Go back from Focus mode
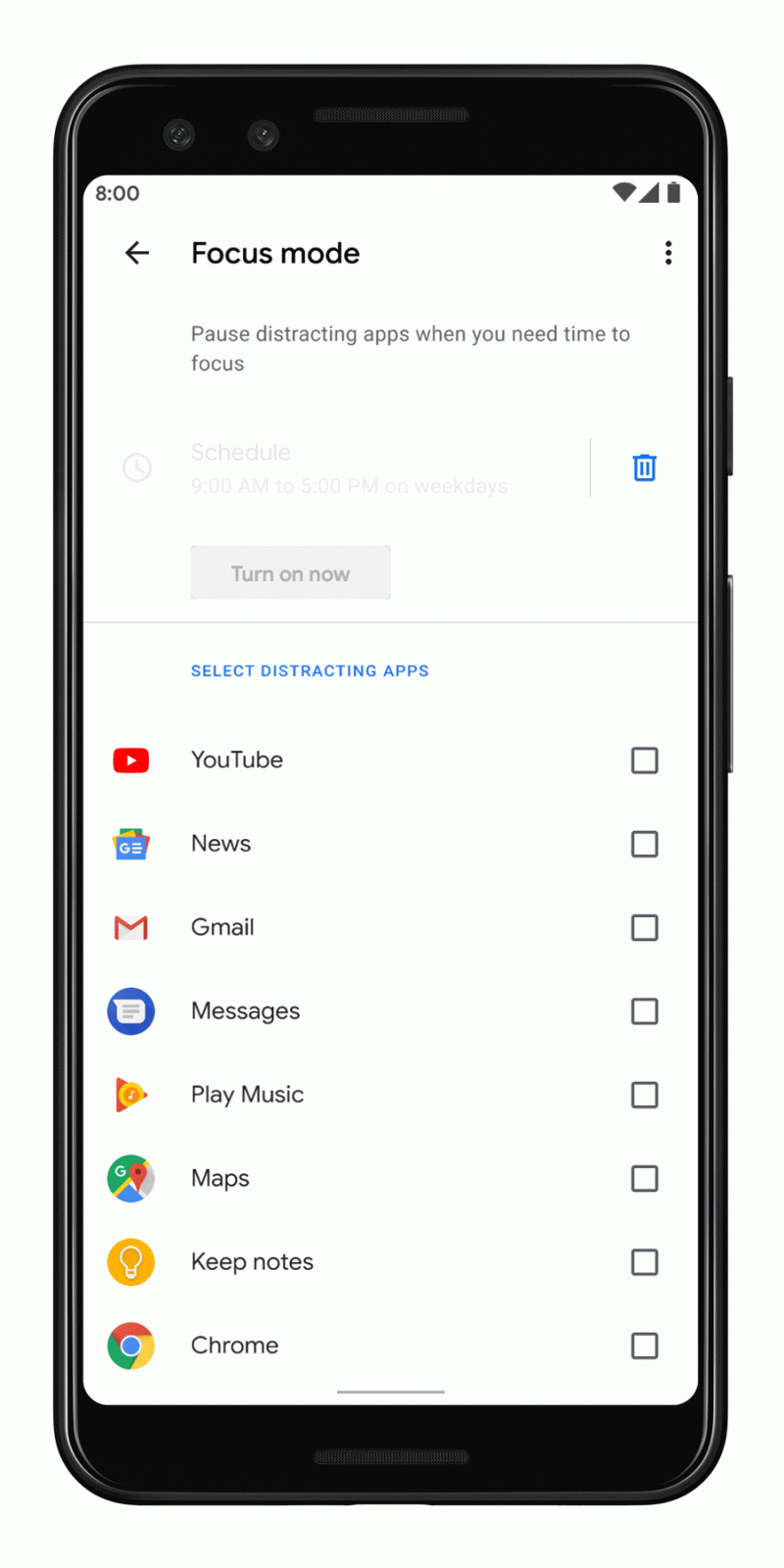 click(x=137, y=253)
